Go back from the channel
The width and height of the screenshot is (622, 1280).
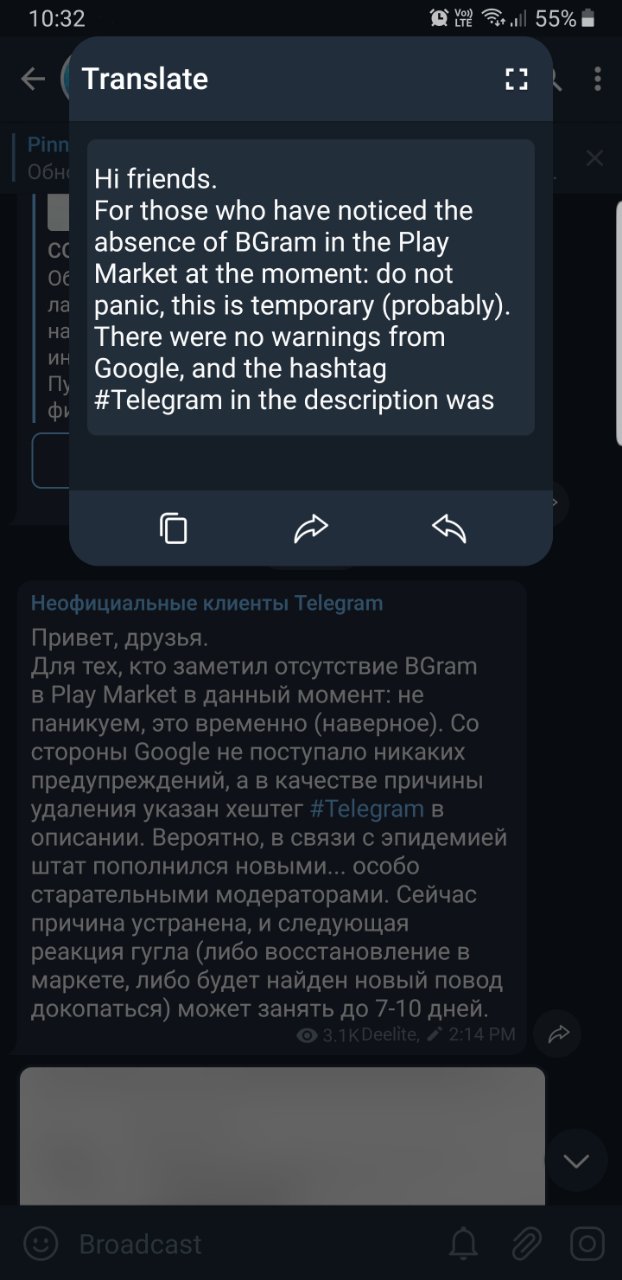tap(33, 79)
